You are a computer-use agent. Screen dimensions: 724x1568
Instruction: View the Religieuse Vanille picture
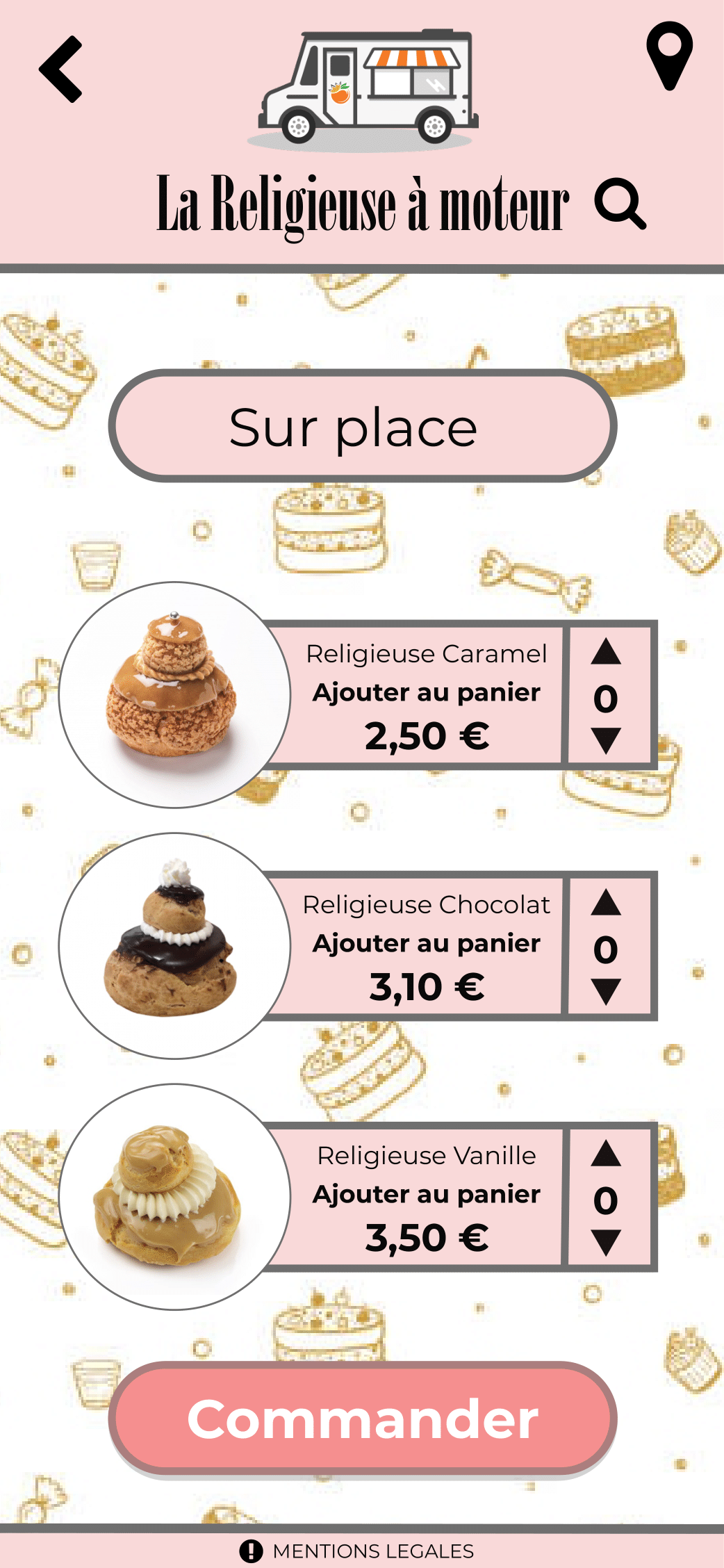[x=174, y=1196]
